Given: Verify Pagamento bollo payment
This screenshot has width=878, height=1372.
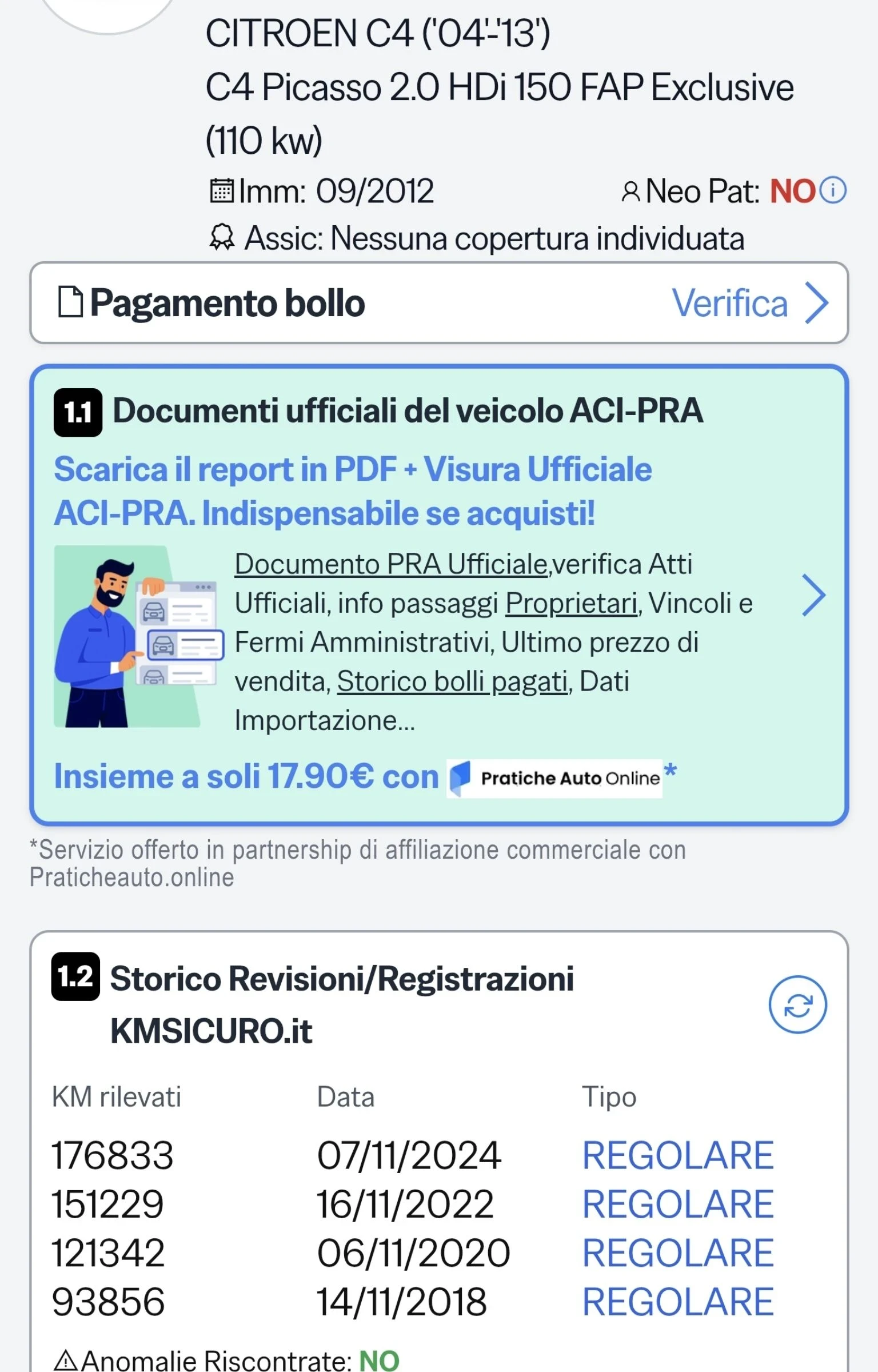Looking at the screenshot, I should (749, 303).
